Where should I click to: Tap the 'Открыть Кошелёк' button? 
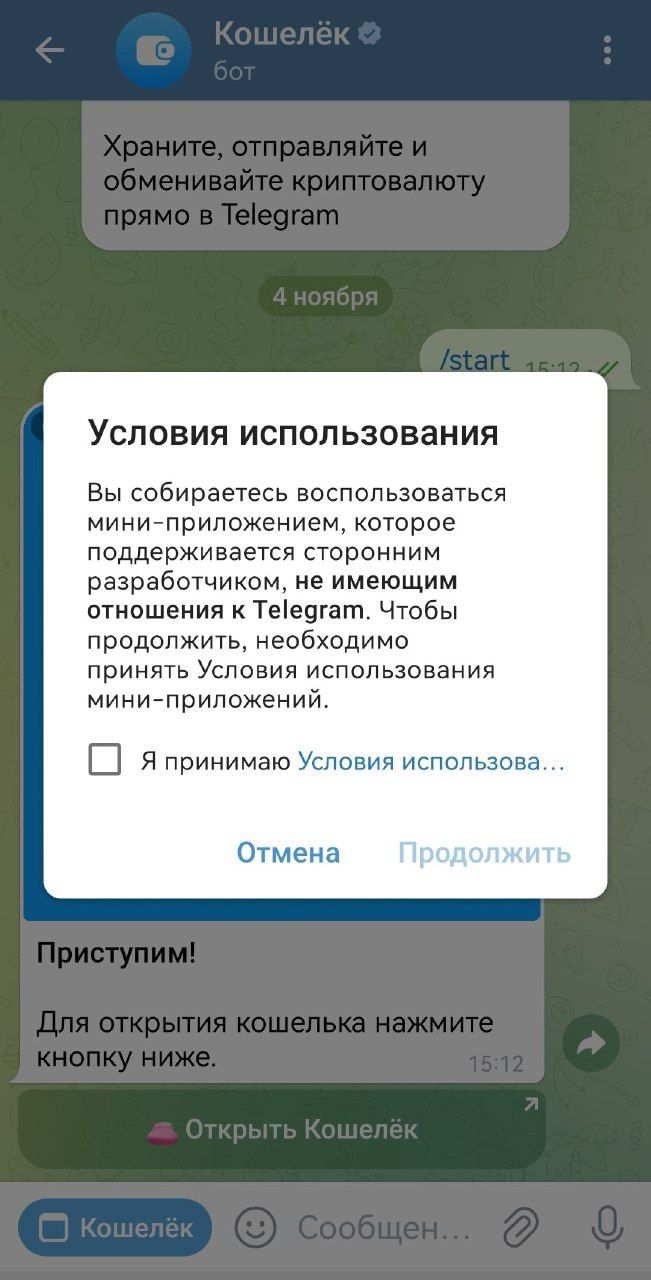[x=282, y=1130]
